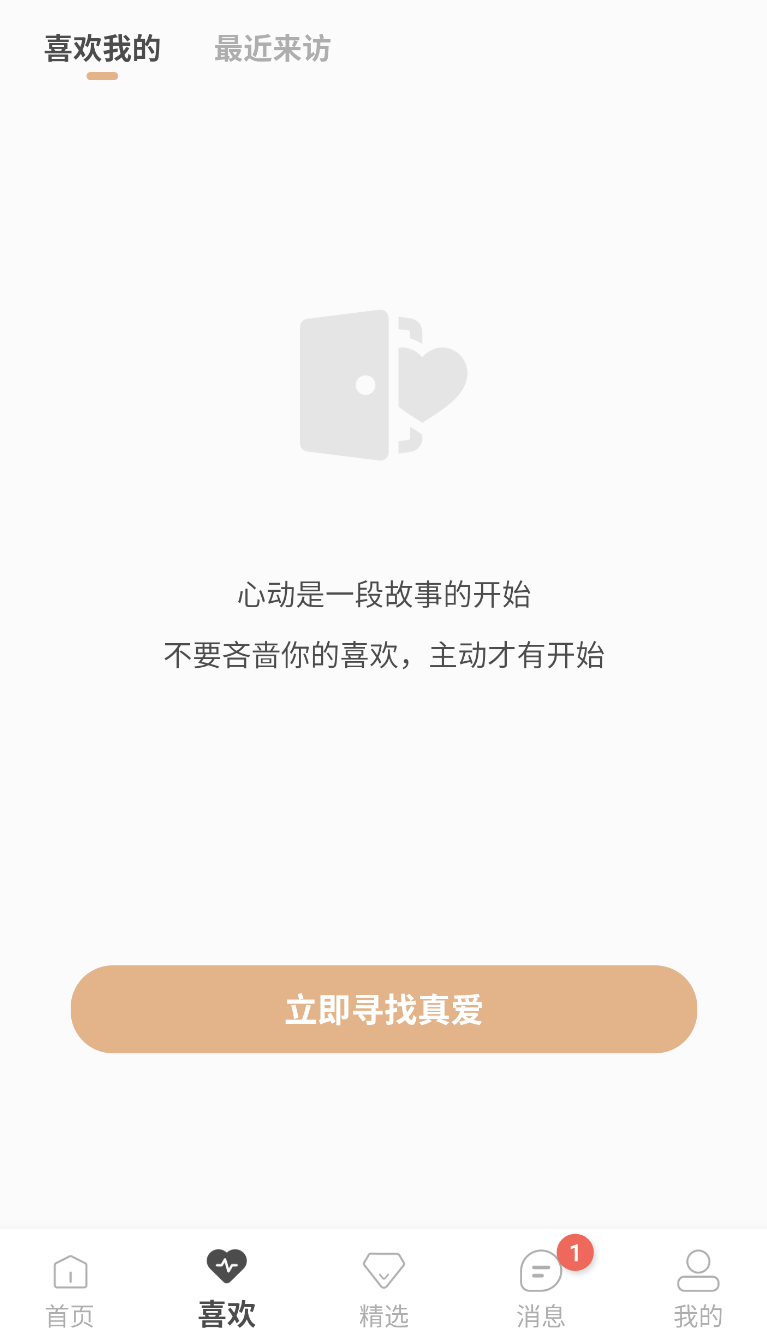
Task: Tap the orange rounded call-to-action area
Action: coord(383,1009)
